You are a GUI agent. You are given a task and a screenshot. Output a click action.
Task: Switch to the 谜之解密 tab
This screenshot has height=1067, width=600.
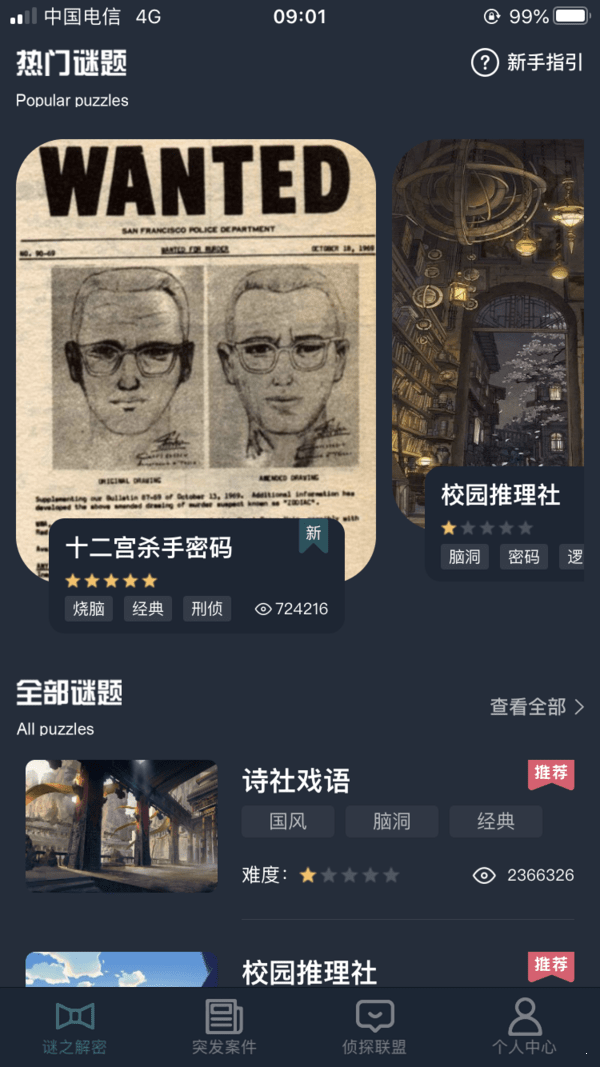[75, 1028]
